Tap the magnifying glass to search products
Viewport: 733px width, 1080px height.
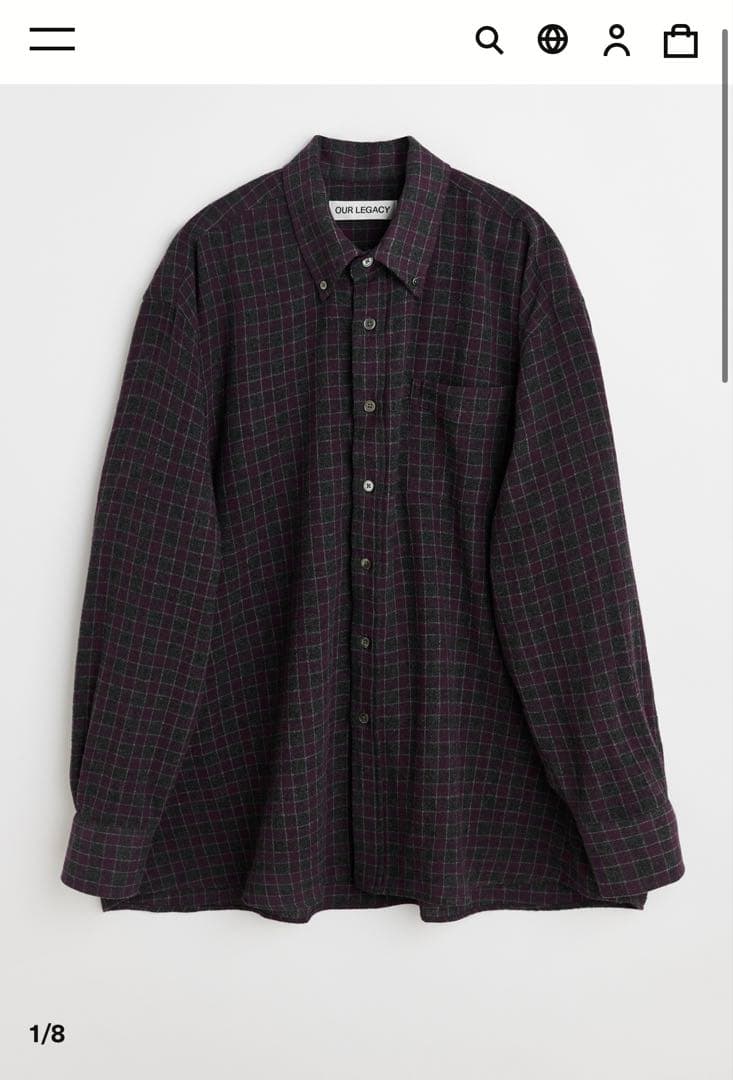[489, 41]
